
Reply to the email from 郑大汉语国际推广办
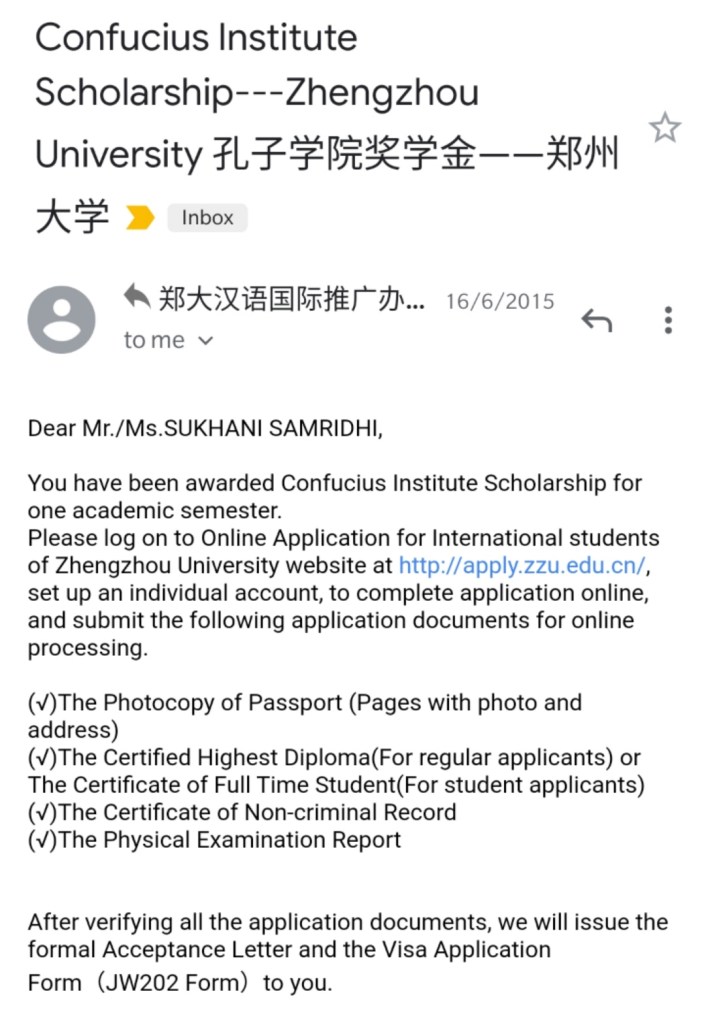pyautogui.click(x=596, y=320)
